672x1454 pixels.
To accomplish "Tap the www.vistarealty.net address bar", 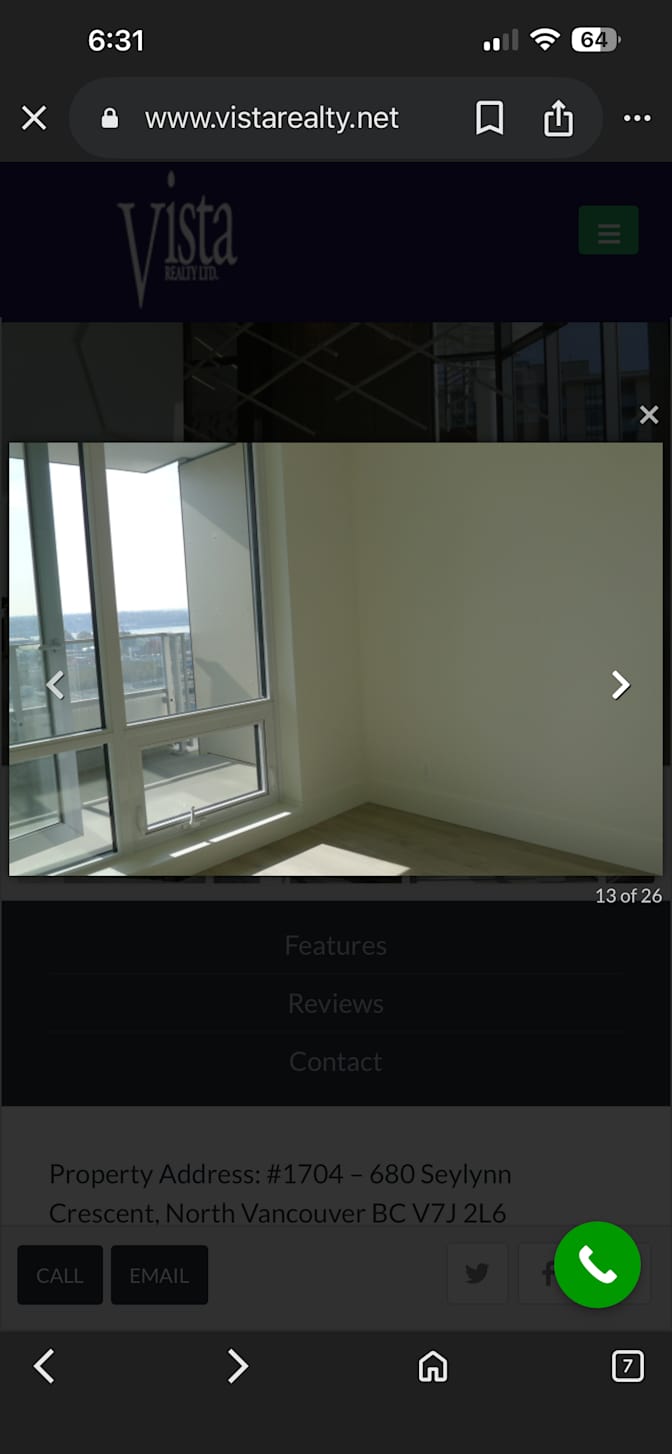I will [x=272, y=119].
